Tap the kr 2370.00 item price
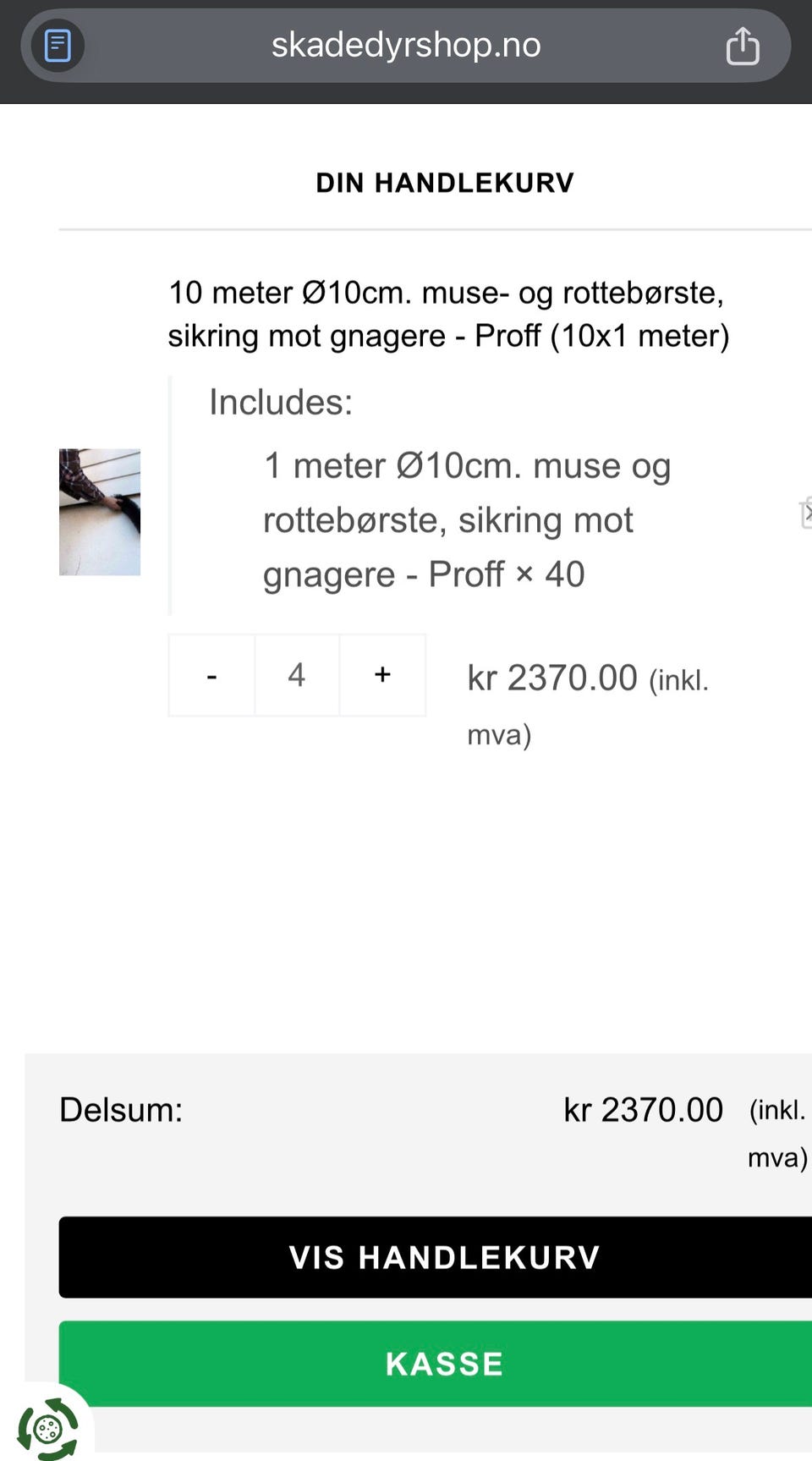This screenshot has width=812, height=1461. point(552,677)
